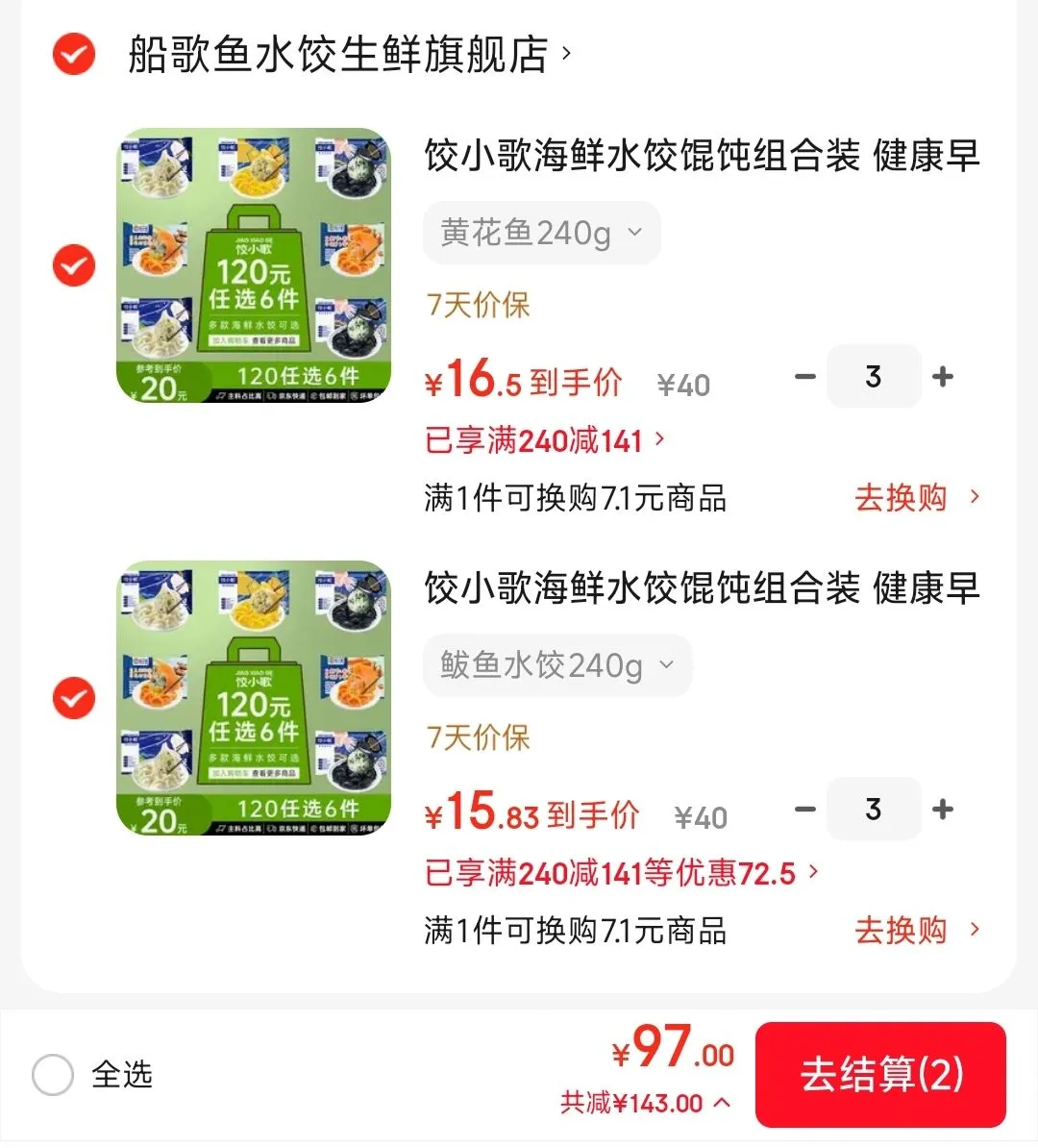
Task: Expand the 鲅鱼水饺240g variant dropdown
Action: 557,665
